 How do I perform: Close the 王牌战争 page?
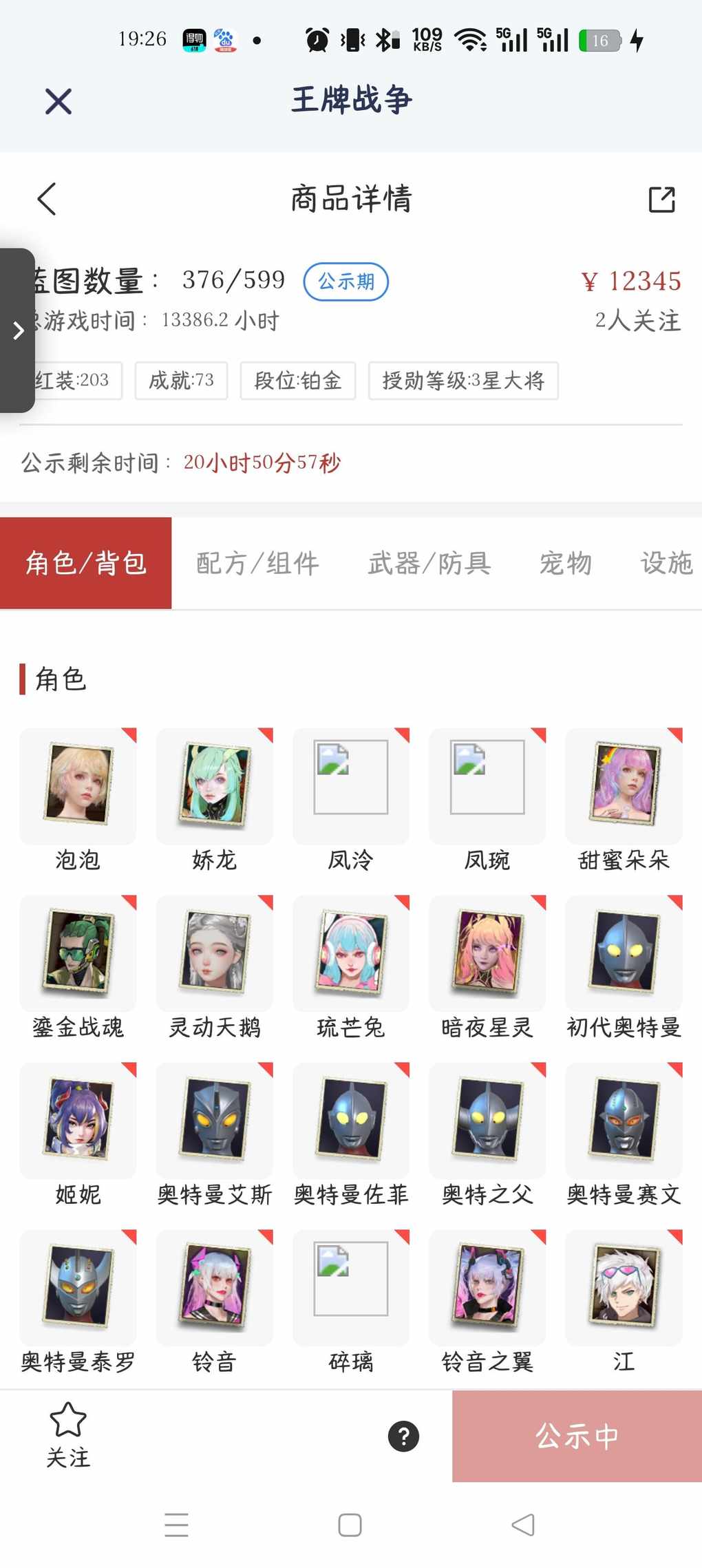[x=58, y=101]
